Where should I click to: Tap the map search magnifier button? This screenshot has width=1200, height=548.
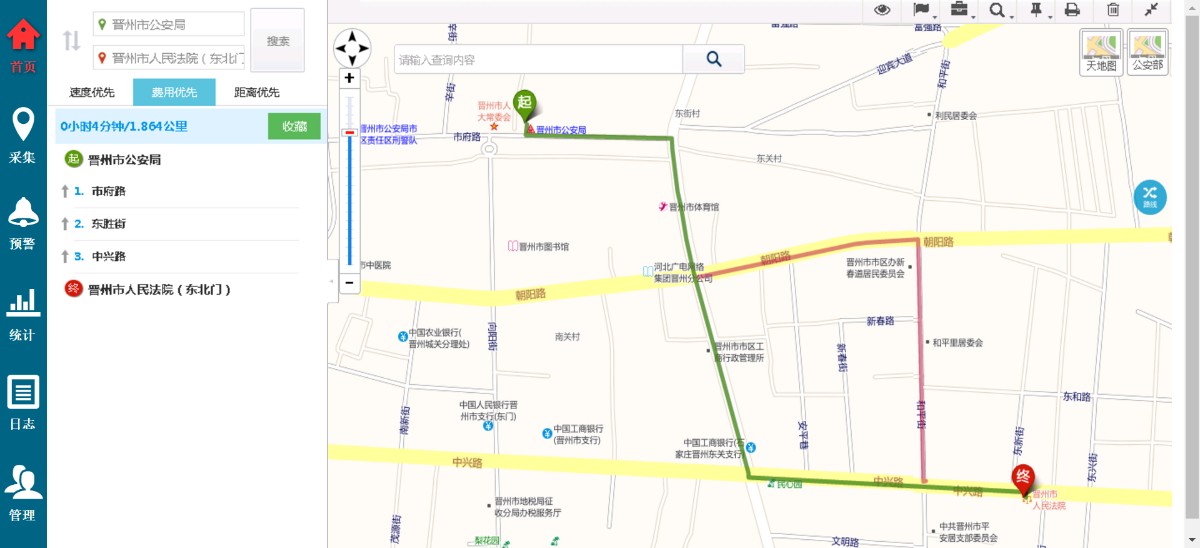tap(713, 59)
